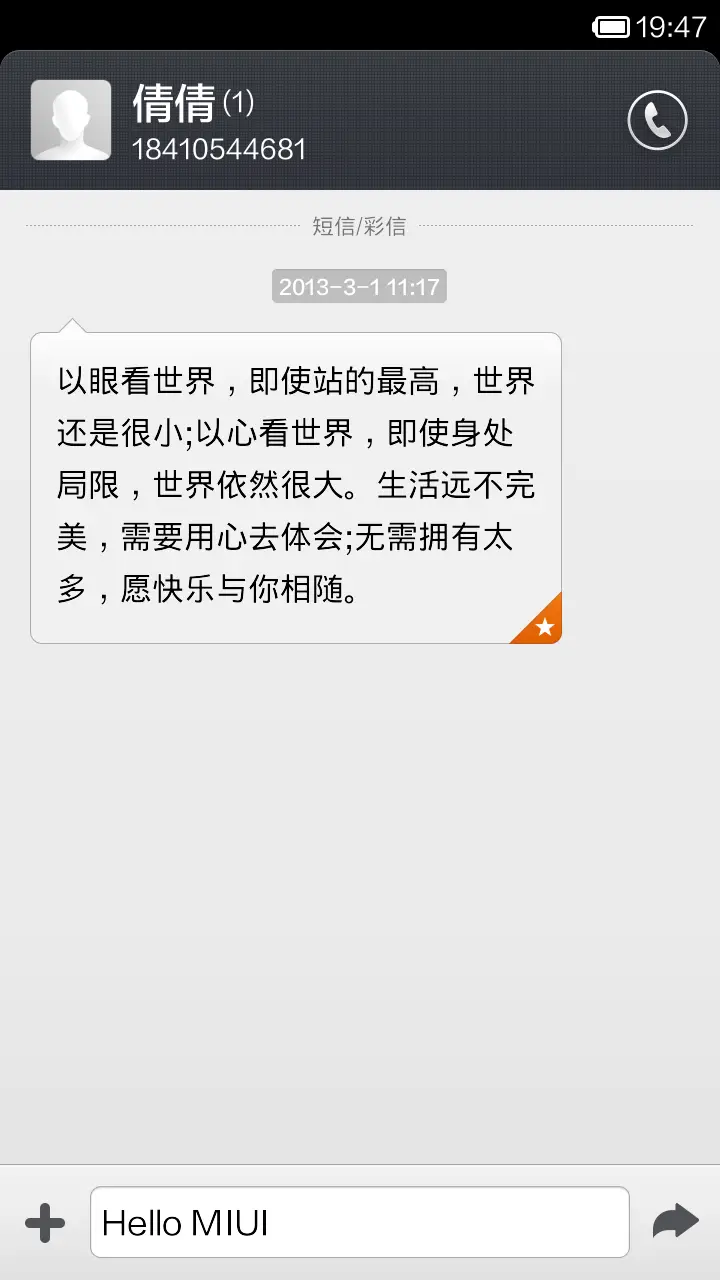Tap the phone handset icon at top right

click(x=656, y=120)
